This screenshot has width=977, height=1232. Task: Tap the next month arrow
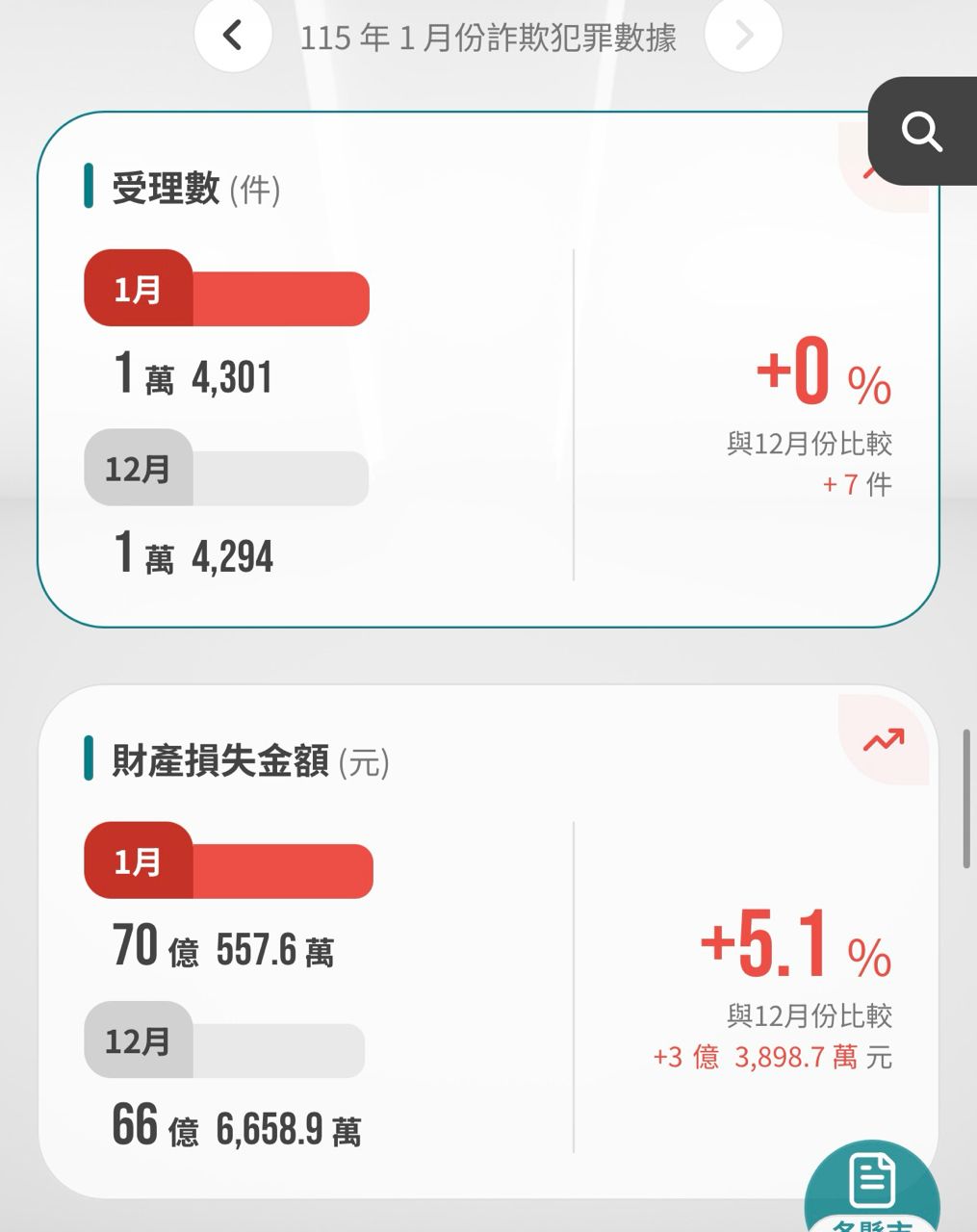[x=743, y=36]
